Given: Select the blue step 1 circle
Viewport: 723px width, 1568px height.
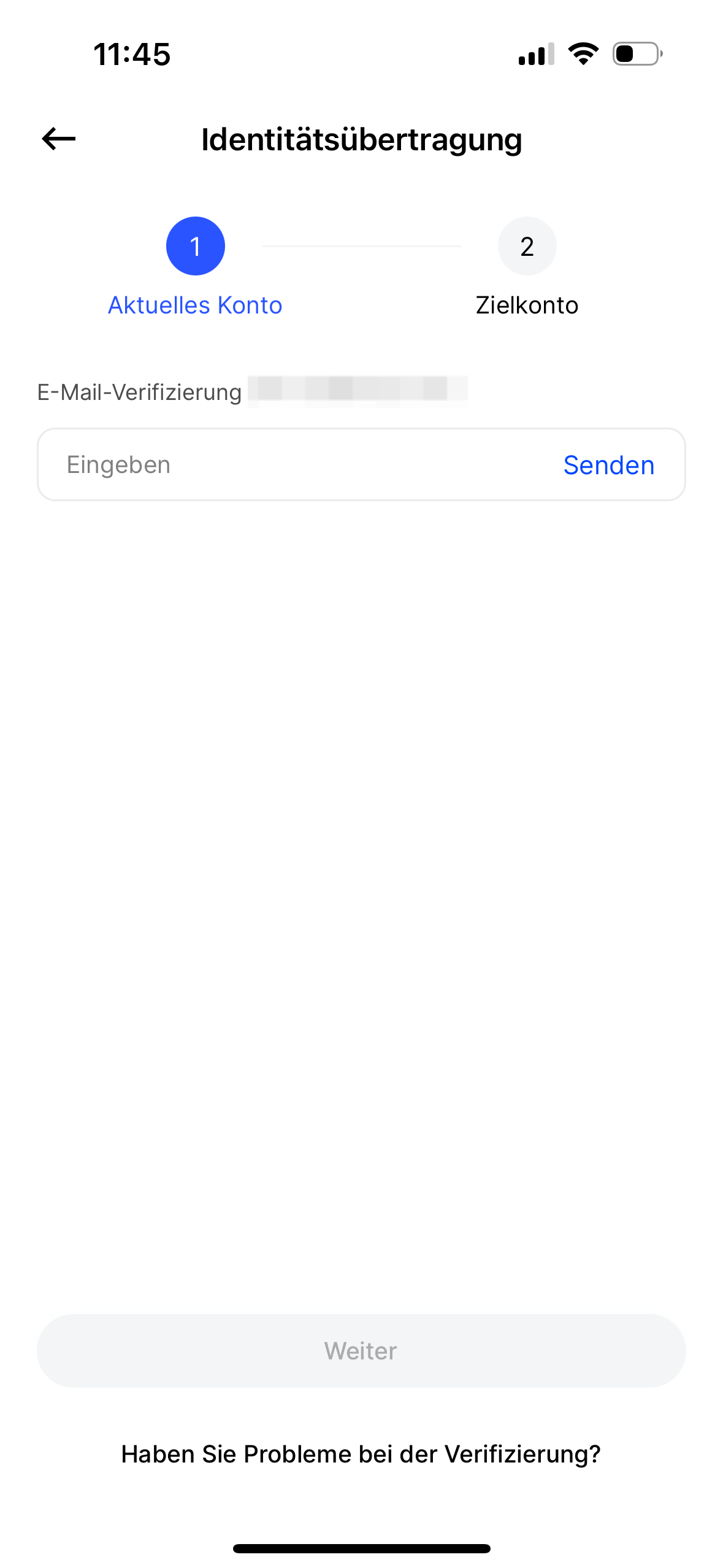Looking at the screenshot, I should pos(195,245).
